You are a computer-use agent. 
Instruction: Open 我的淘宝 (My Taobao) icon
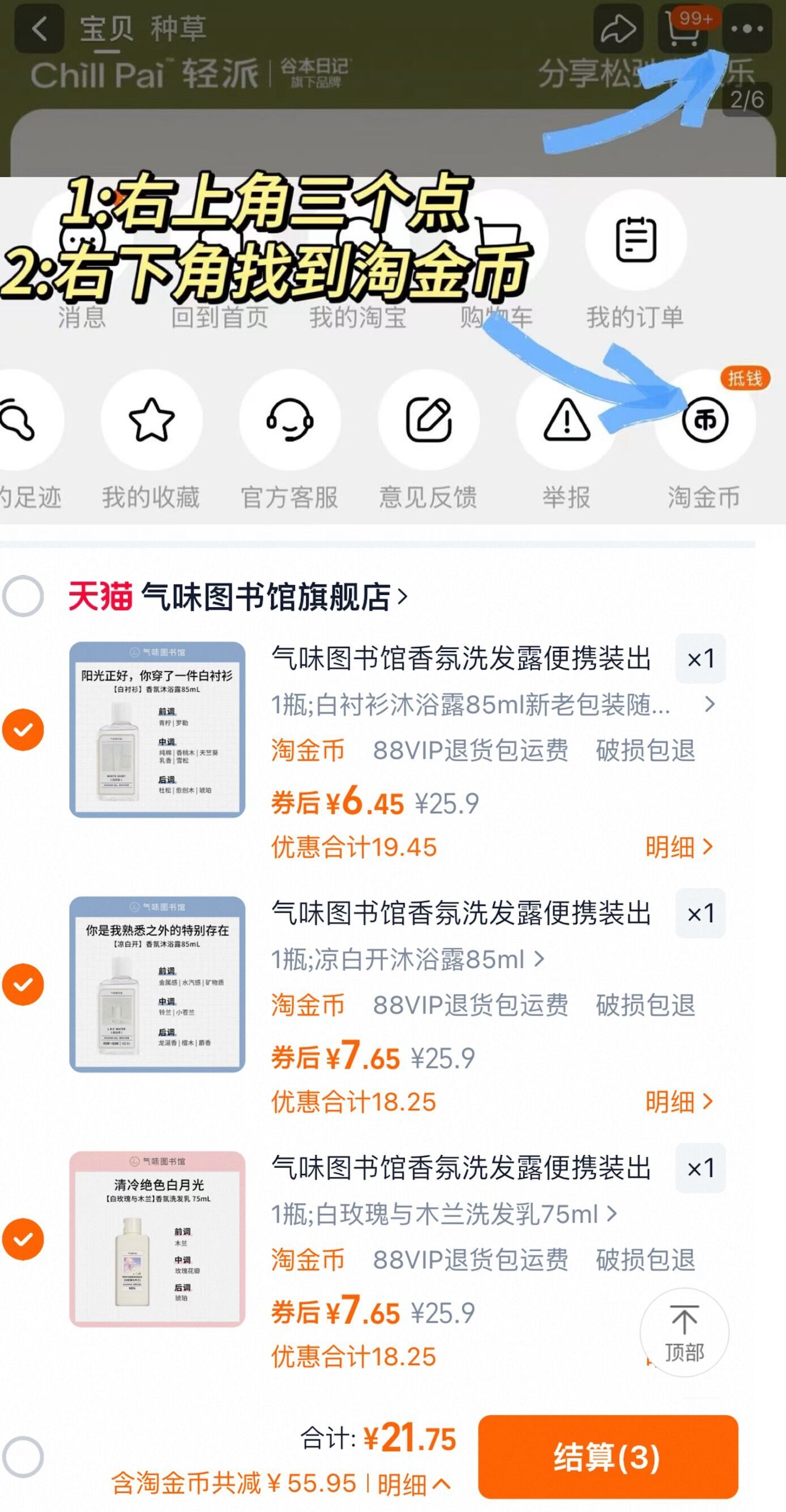[358, 241]
